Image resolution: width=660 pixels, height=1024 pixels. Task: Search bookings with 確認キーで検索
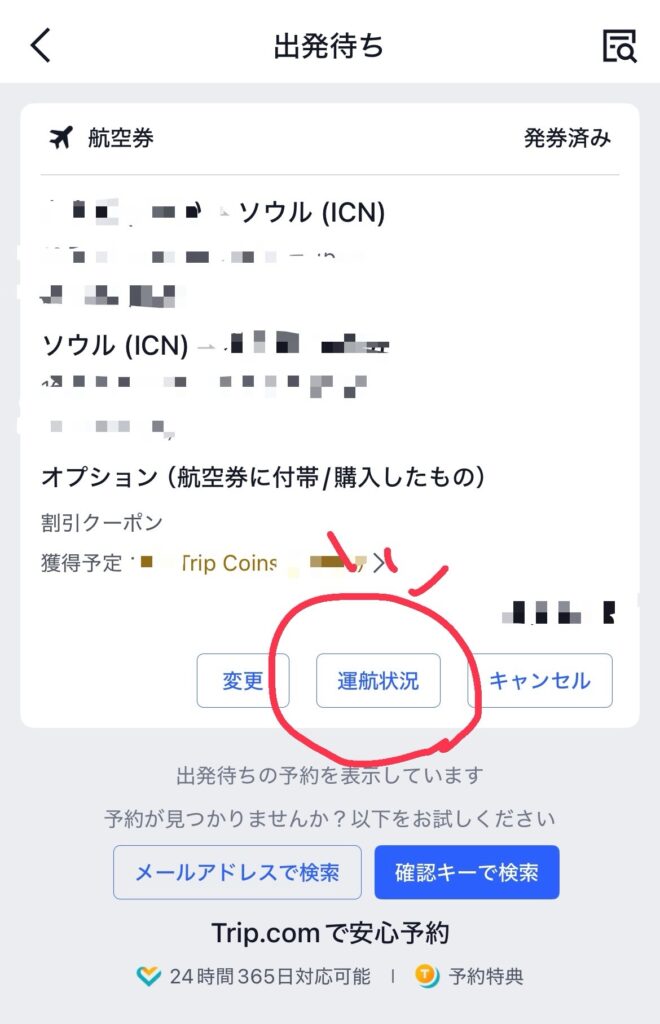tap(467, 872)
